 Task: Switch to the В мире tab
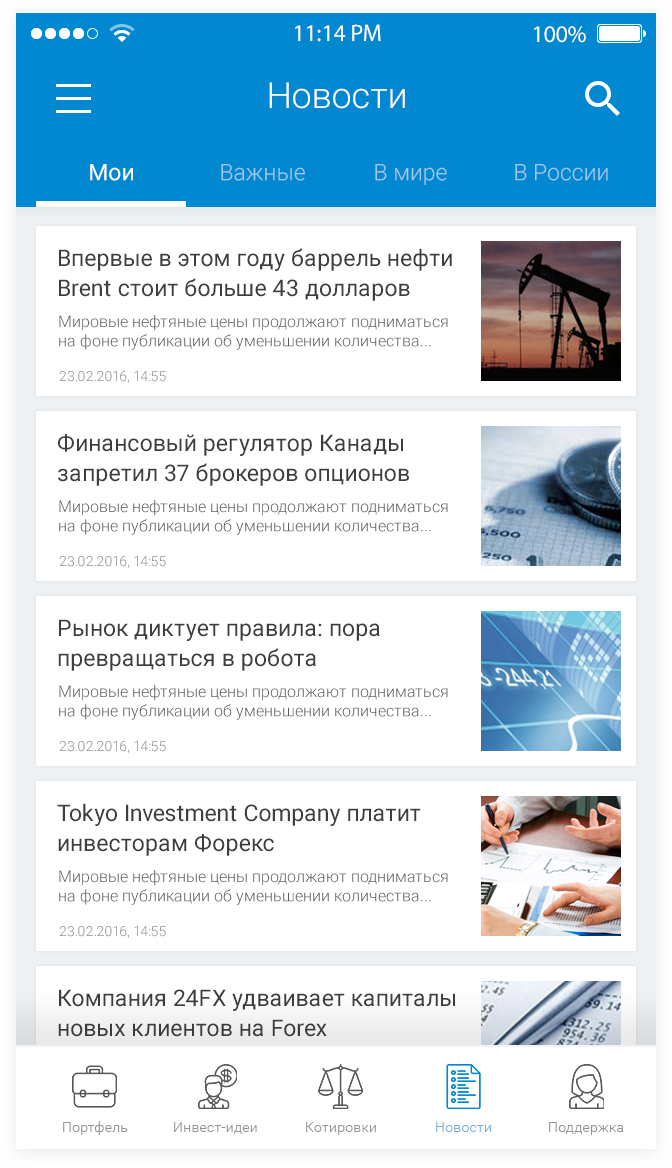click(411, 173)
